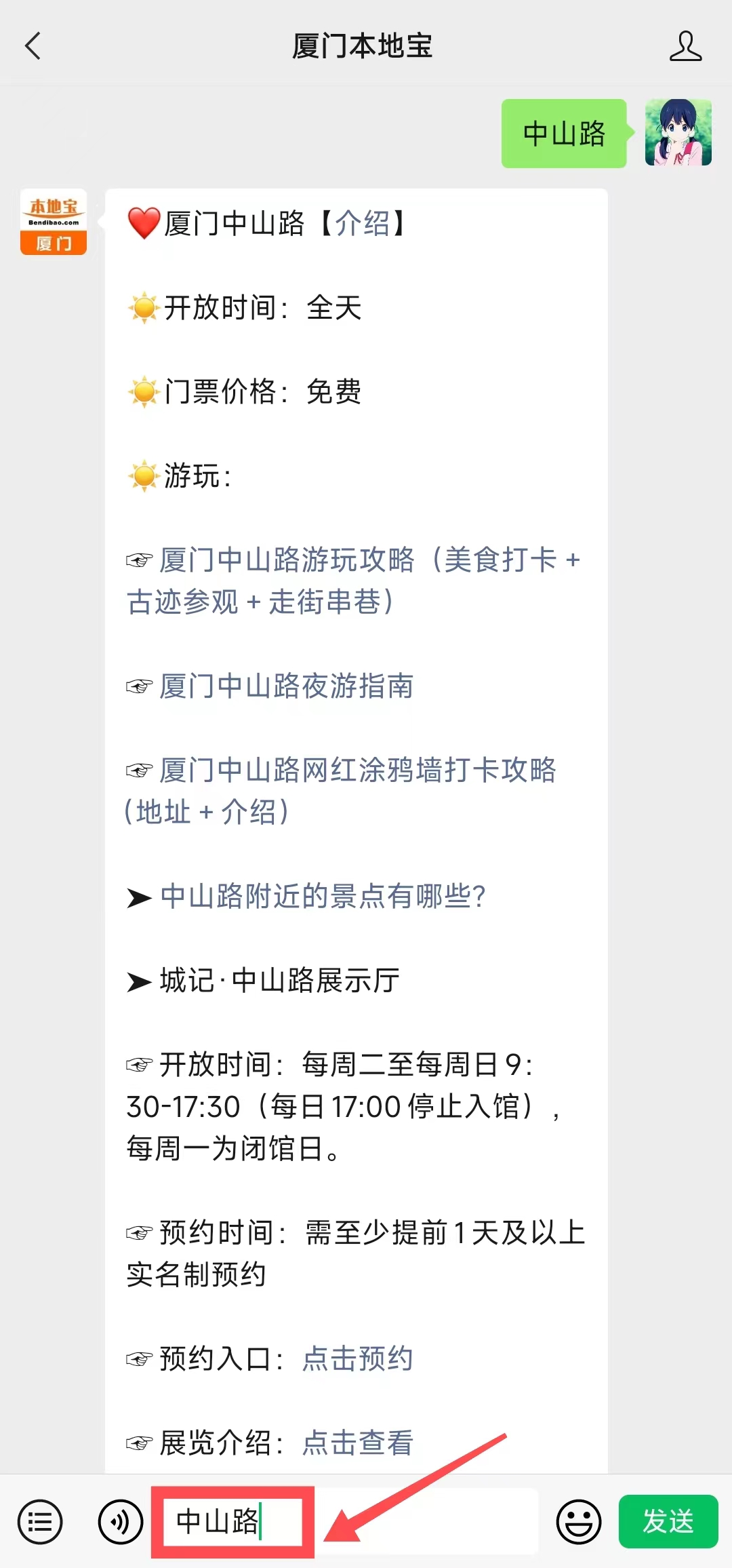732x1568 pixels.
Task: Tap the green 发送 send button
Action: coord(668,1521)
